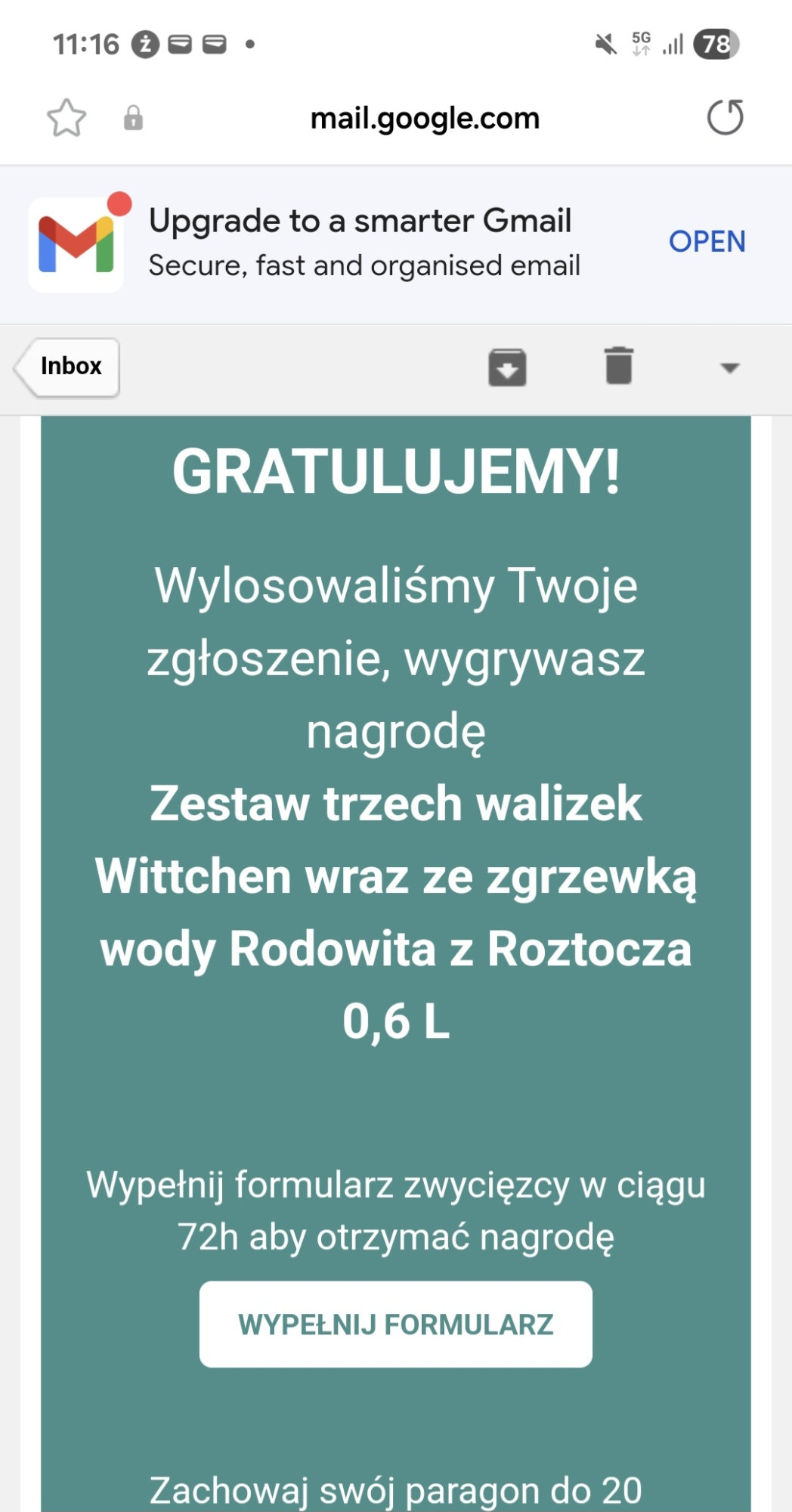792x1512 pixels.
Task: Go back to Inbox
Action: pyautogui.click(x=69, y=367)
